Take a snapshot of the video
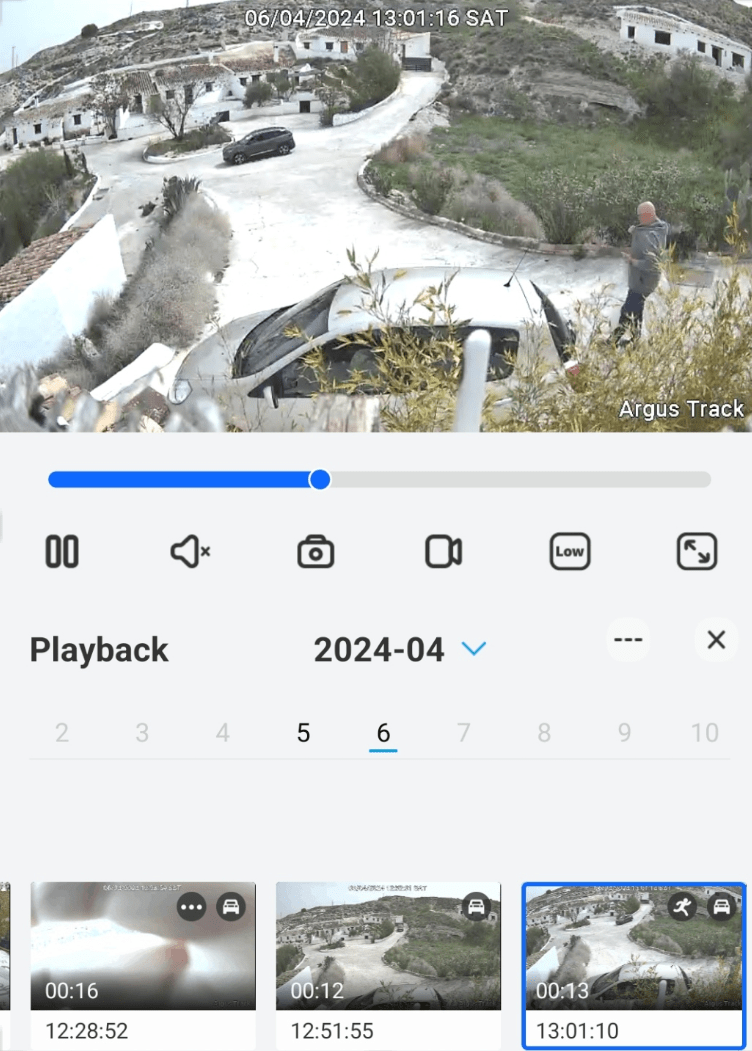The width and height of the screenshot is (752, 1051). click(315, 551)
